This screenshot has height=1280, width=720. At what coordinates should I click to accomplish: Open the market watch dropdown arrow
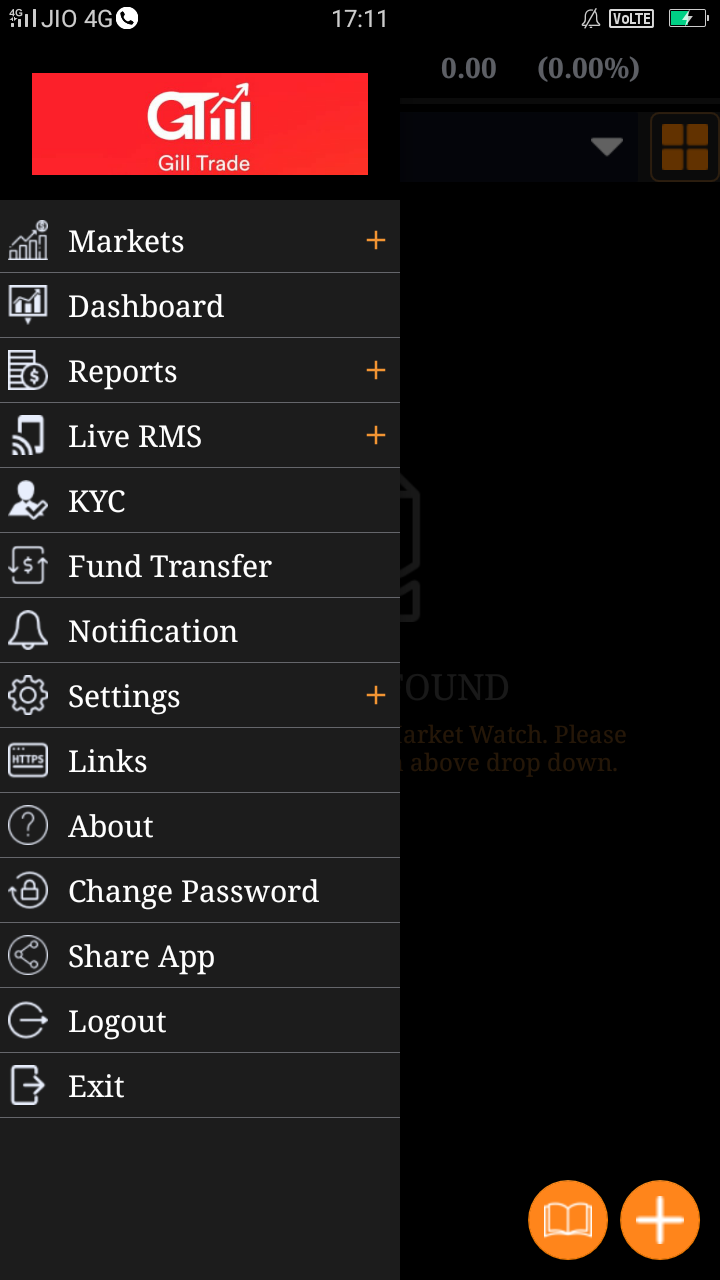[607, 147]
